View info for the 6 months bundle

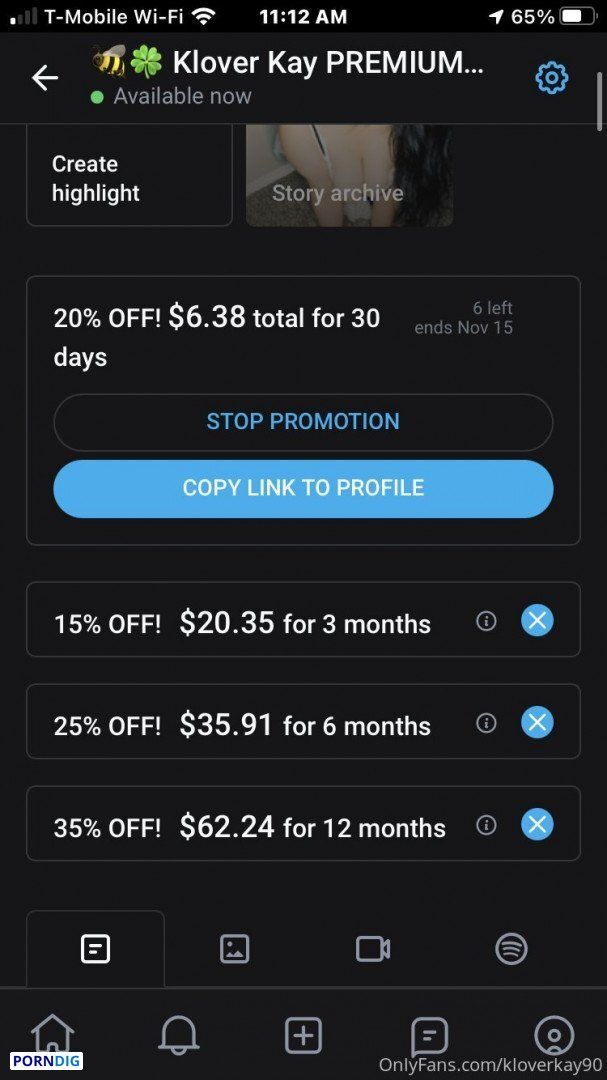tap(486, 723)
